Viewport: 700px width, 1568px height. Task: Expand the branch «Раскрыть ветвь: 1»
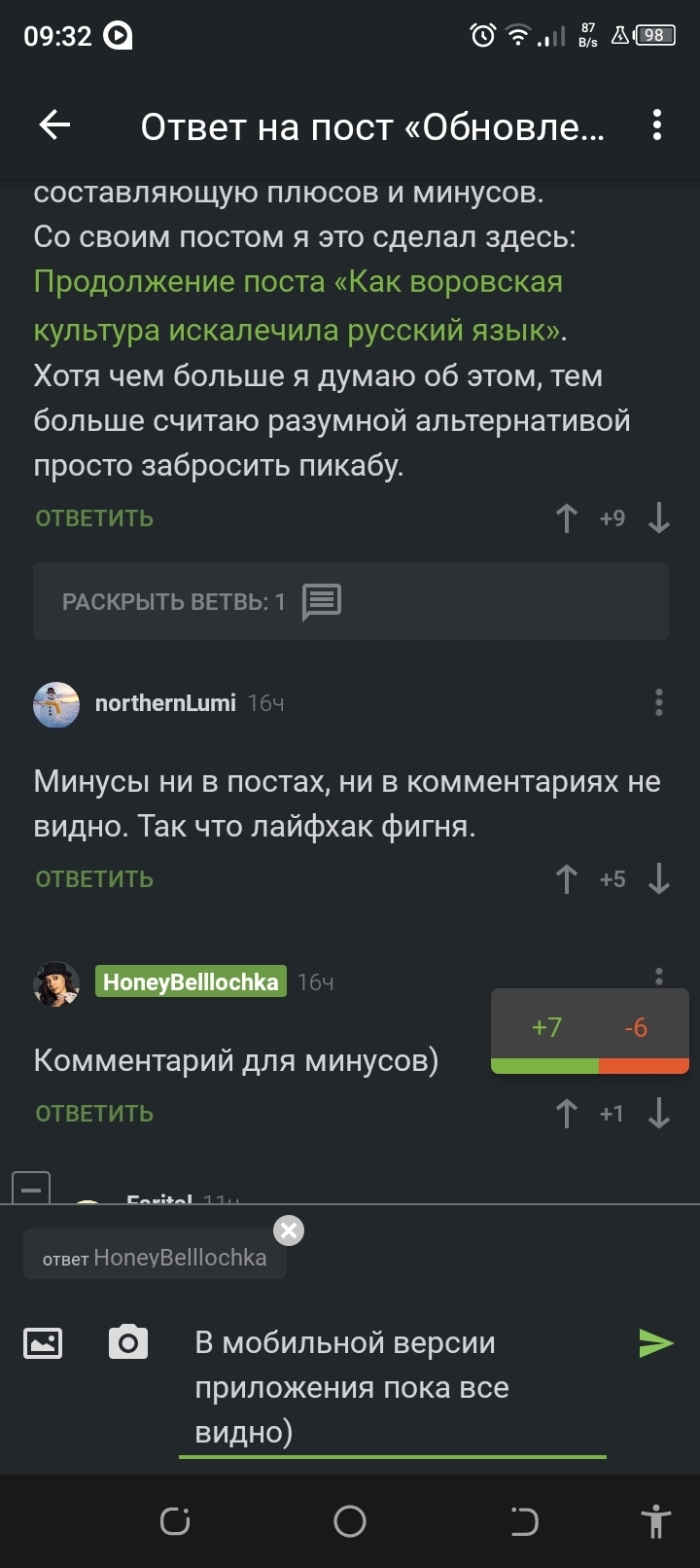click(x=351, y=601)
